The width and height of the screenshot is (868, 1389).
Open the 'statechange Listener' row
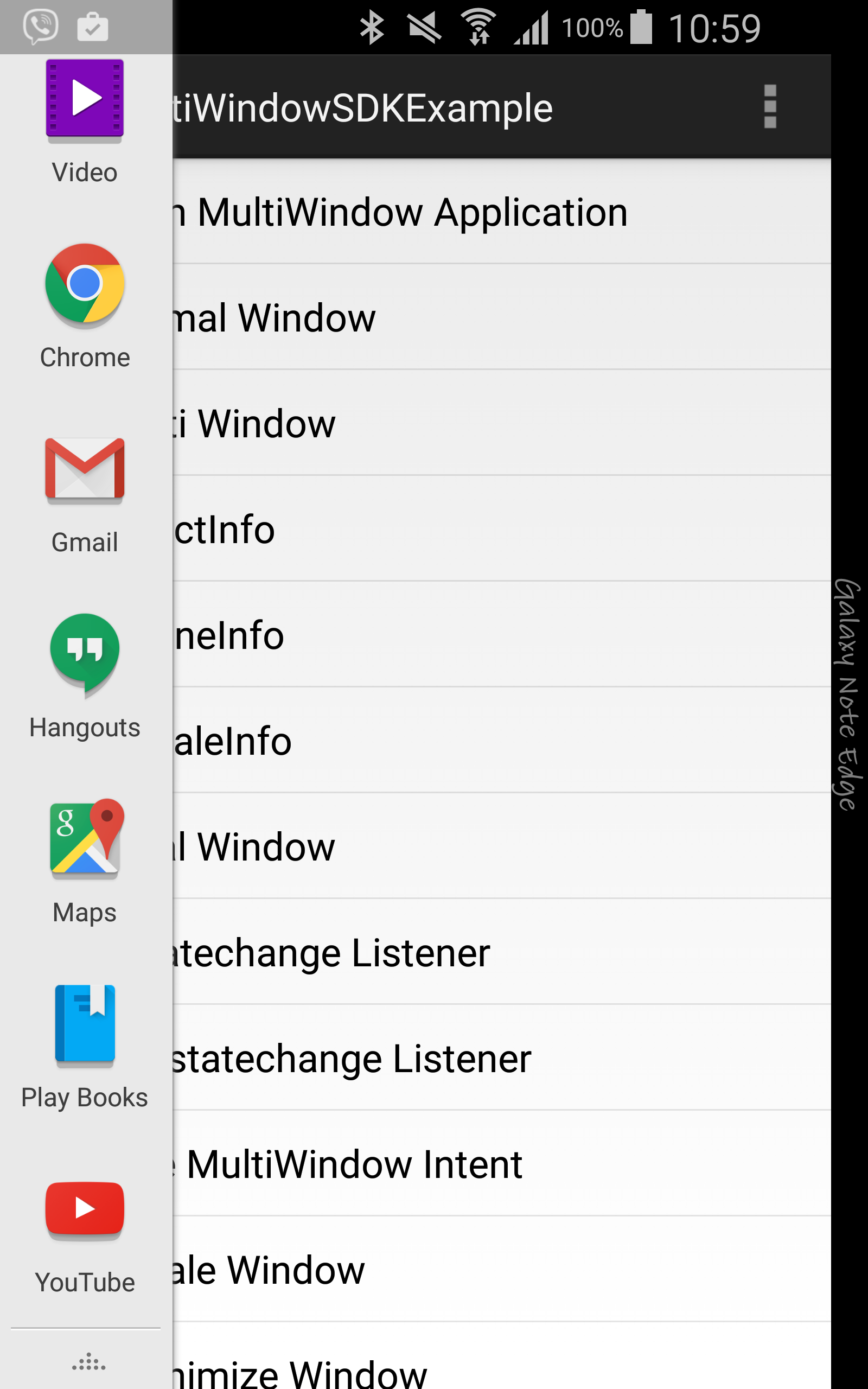coord(502,1058)
